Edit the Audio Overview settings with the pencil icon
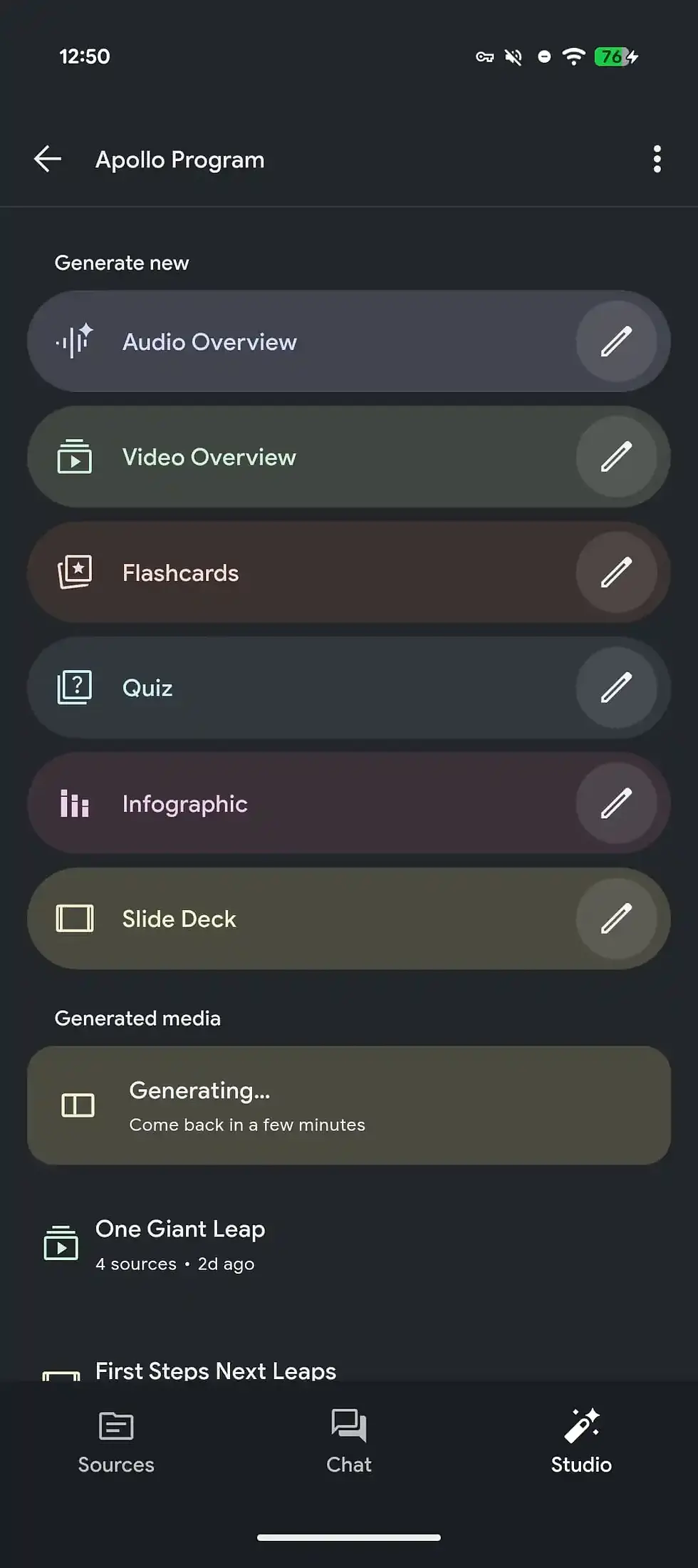 pyautogui.click(x=617, y=341)
